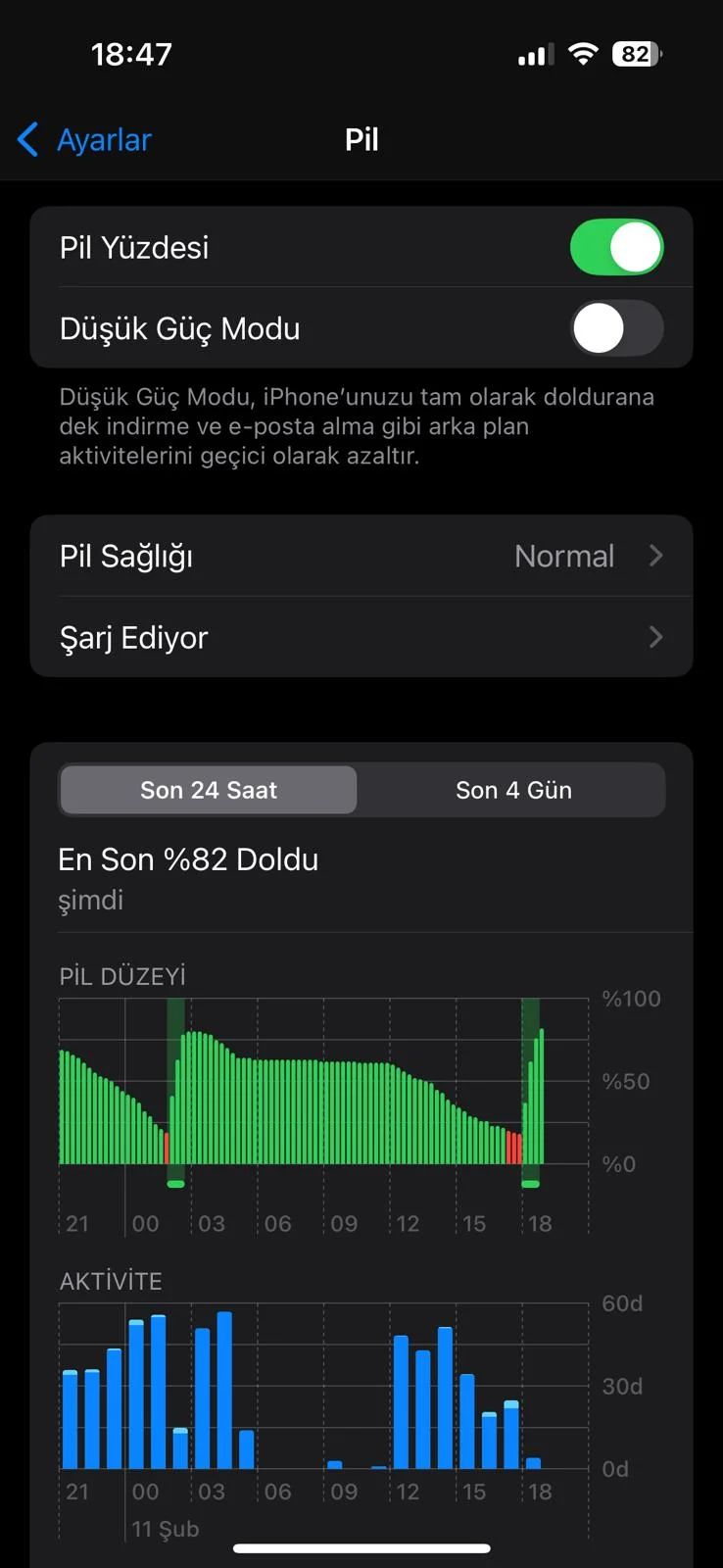Open the Şarj Ediyor row
Image resolution: width=723 pixels, height=1568 pixels.
361,637
